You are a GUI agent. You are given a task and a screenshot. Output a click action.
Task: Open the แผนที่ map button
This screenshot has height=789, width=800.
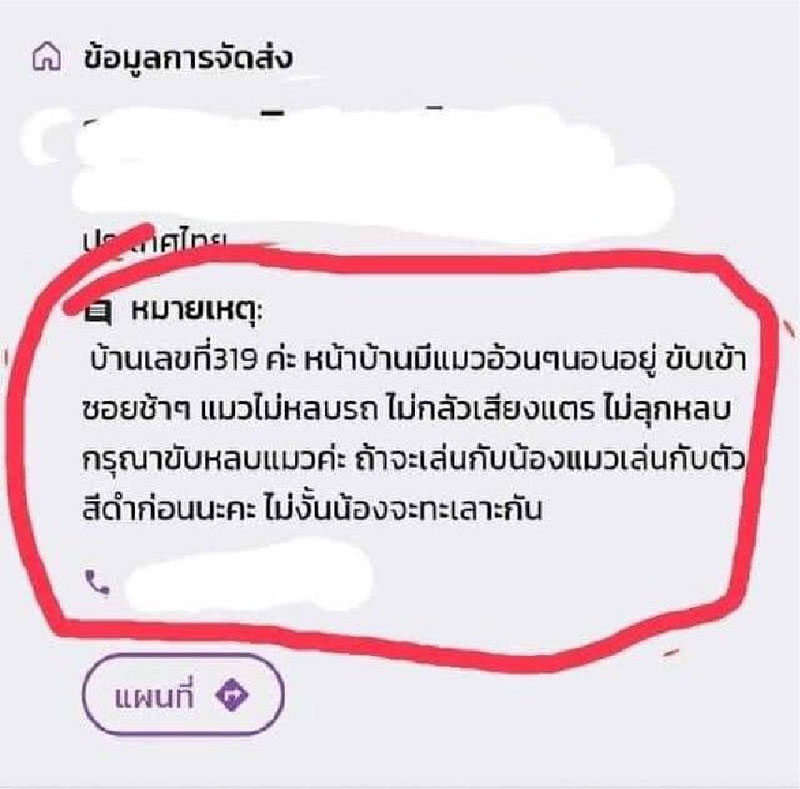[183, 695]
